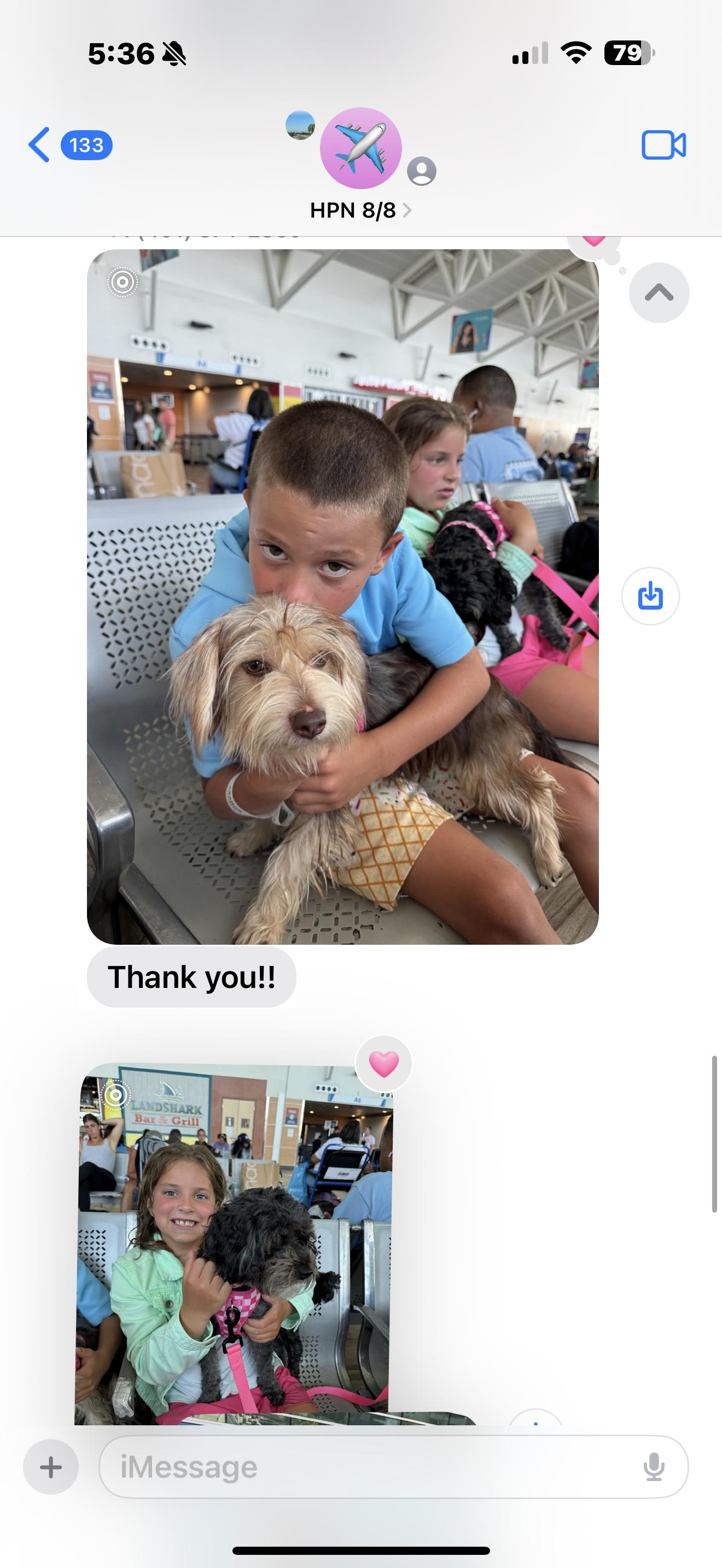View the heart reaction on the girl's photo

tap(383, 1064)
